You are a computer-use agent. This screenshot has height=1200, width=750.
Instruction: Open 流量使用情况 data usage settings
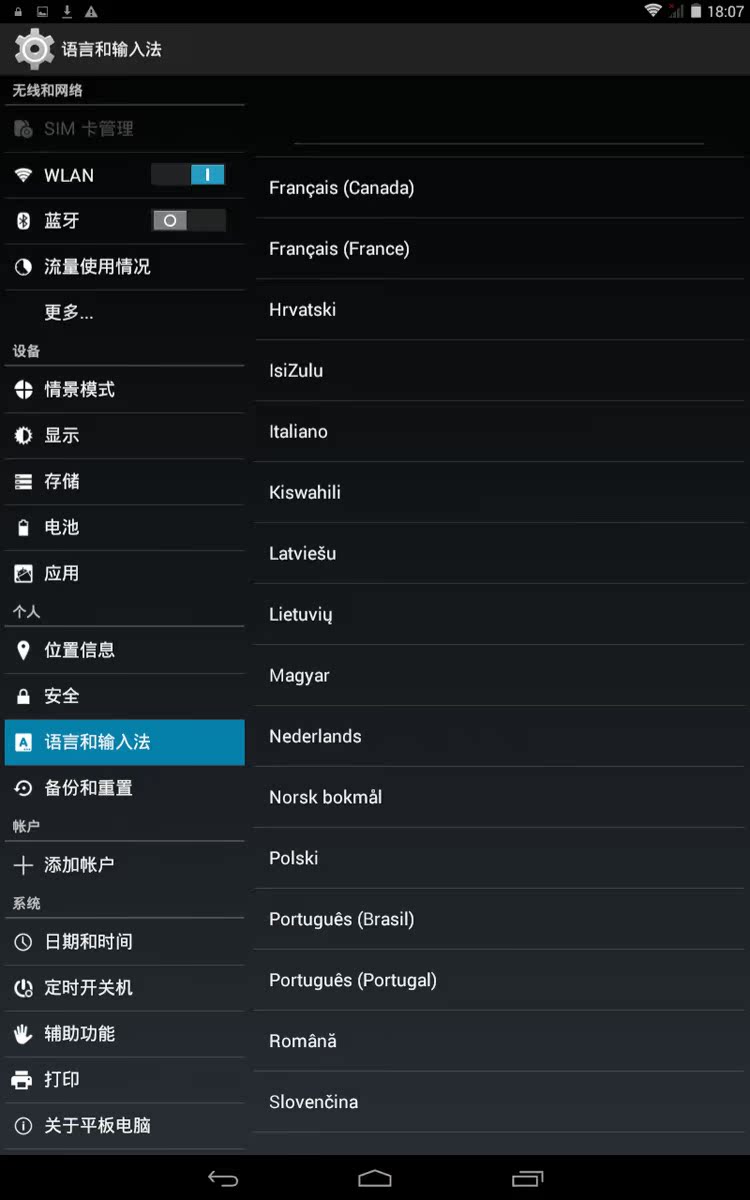(x=97, y=267)
